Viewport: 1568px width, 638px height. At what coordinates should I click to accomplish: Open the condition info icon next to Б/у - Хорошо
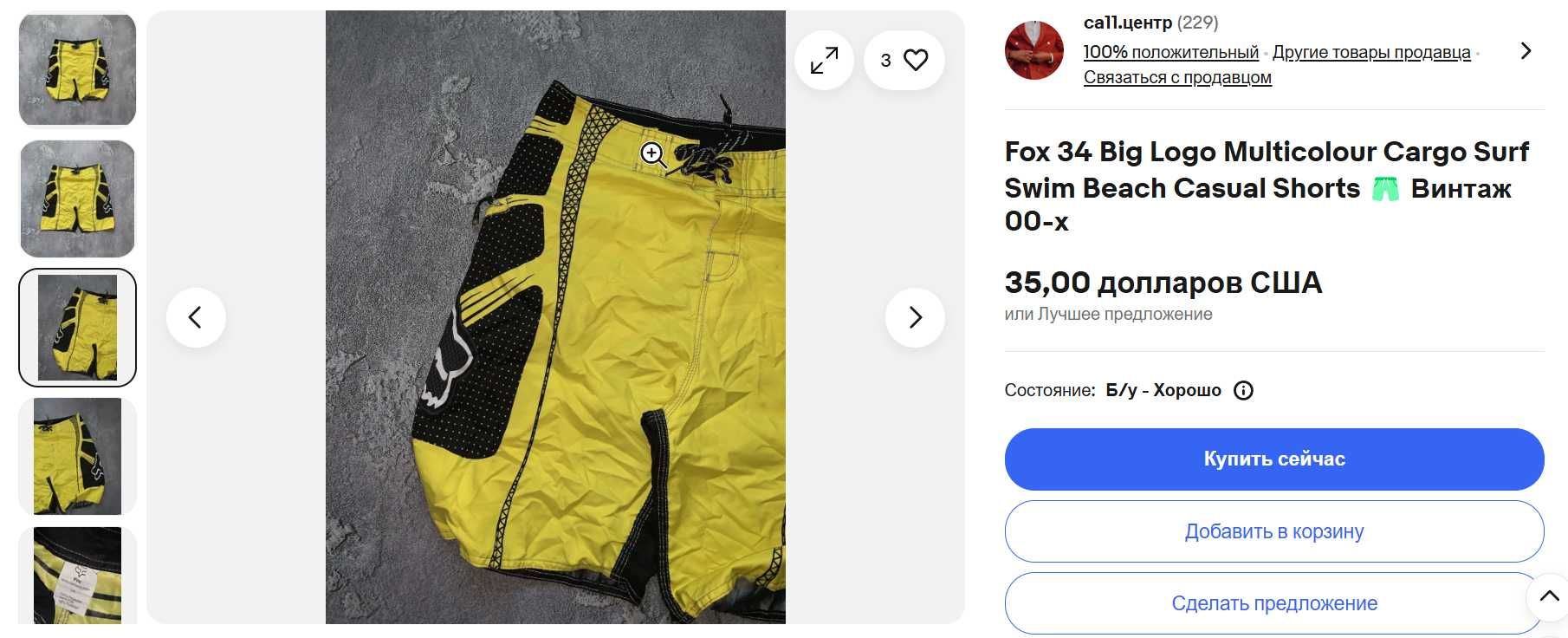1243,390
